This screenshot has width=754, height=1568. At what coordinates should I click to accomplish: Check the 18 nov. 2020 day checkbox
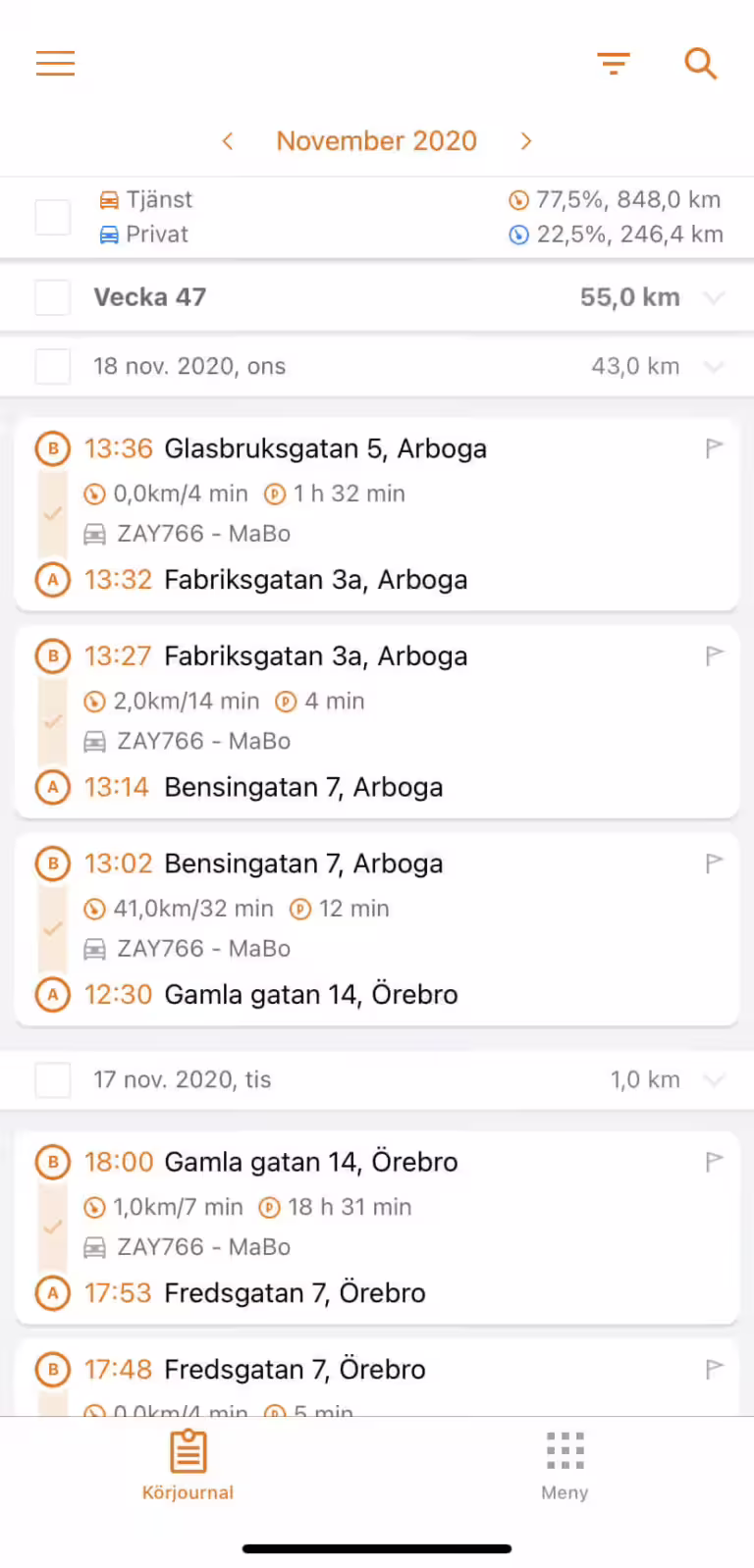coord(52,365)
